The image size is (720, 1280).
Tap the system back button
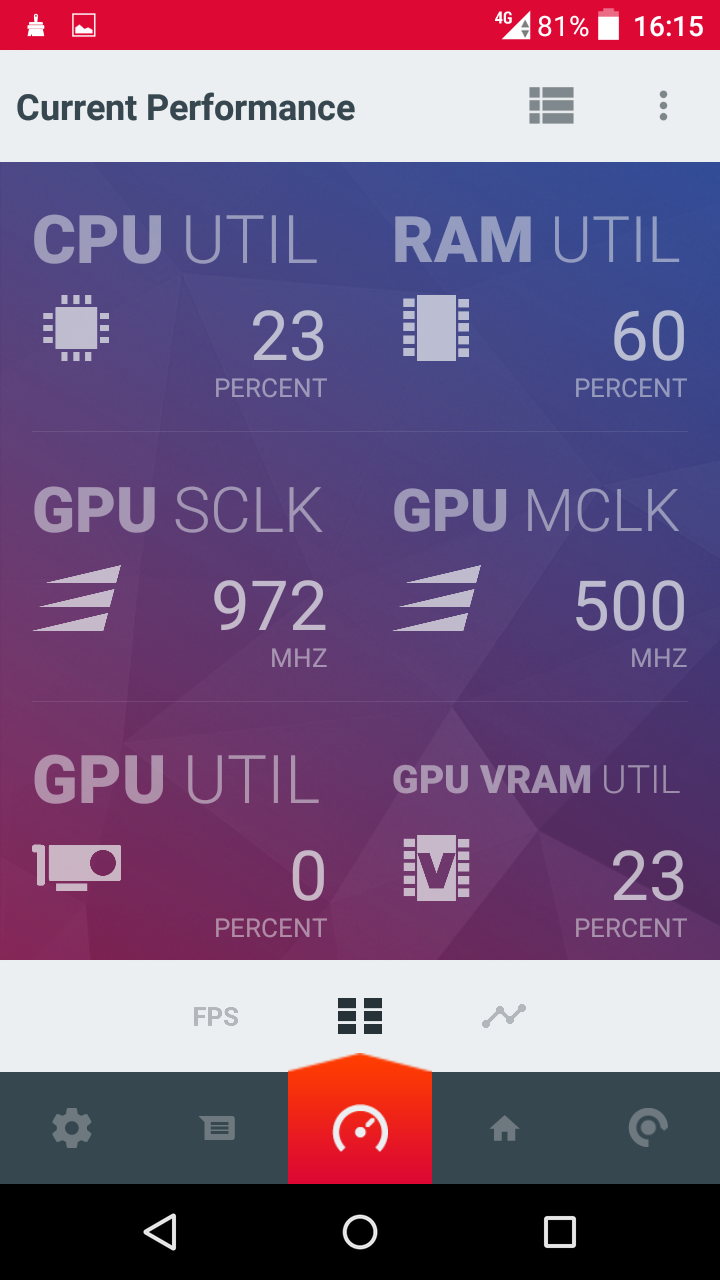click(160, 1232)
